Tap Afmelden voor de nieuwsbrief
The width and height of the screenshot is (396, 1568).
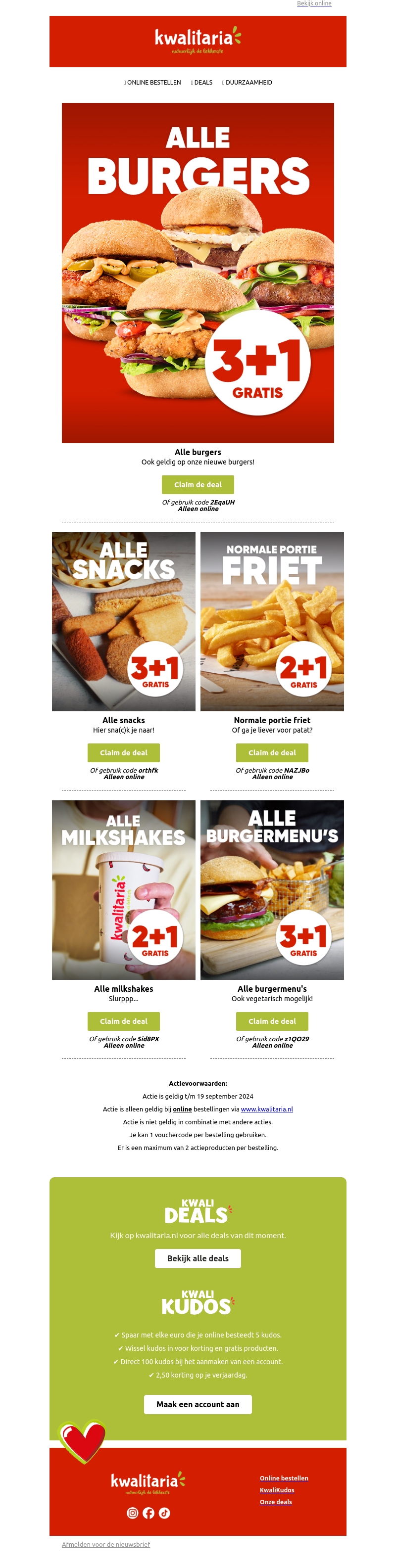coord(105,1544)
